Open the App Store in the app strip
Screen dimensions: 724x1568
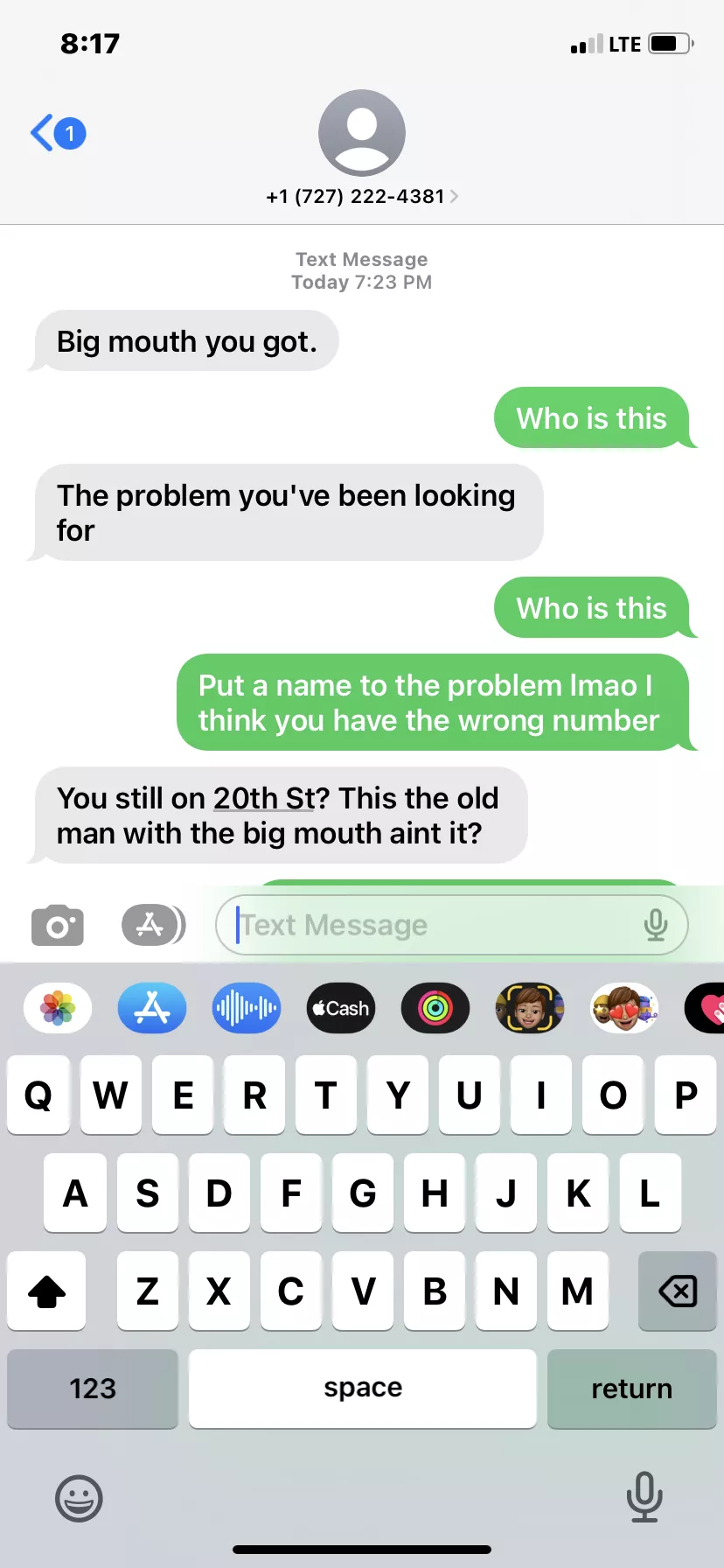[x=152, y=1008]
